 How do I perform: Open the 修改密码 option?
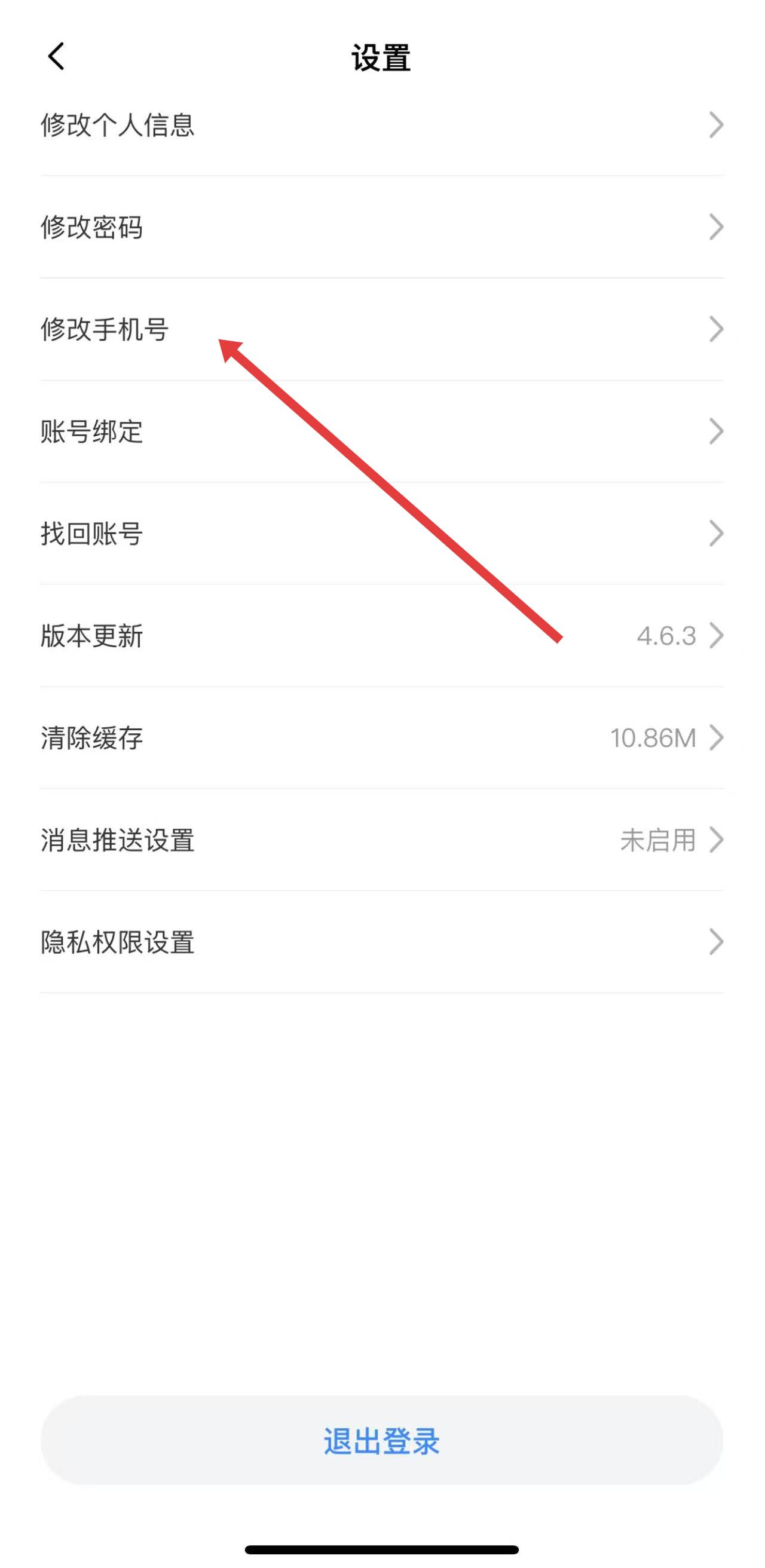click(x=381, y=227)
